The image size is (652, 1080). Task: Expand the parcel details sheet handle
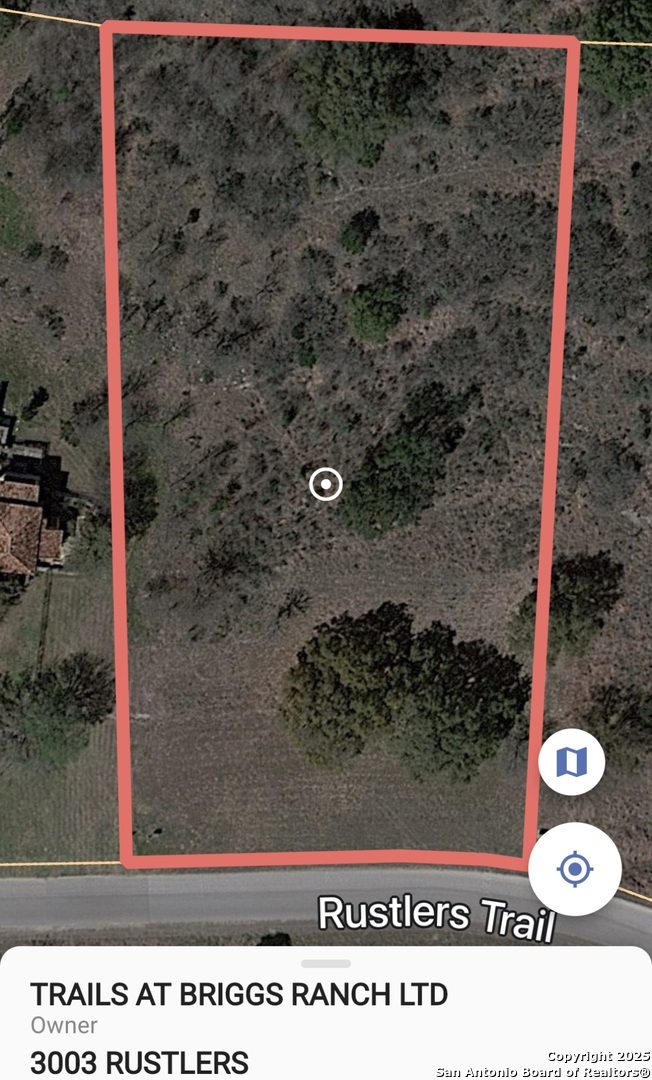(x=326, y=963)
